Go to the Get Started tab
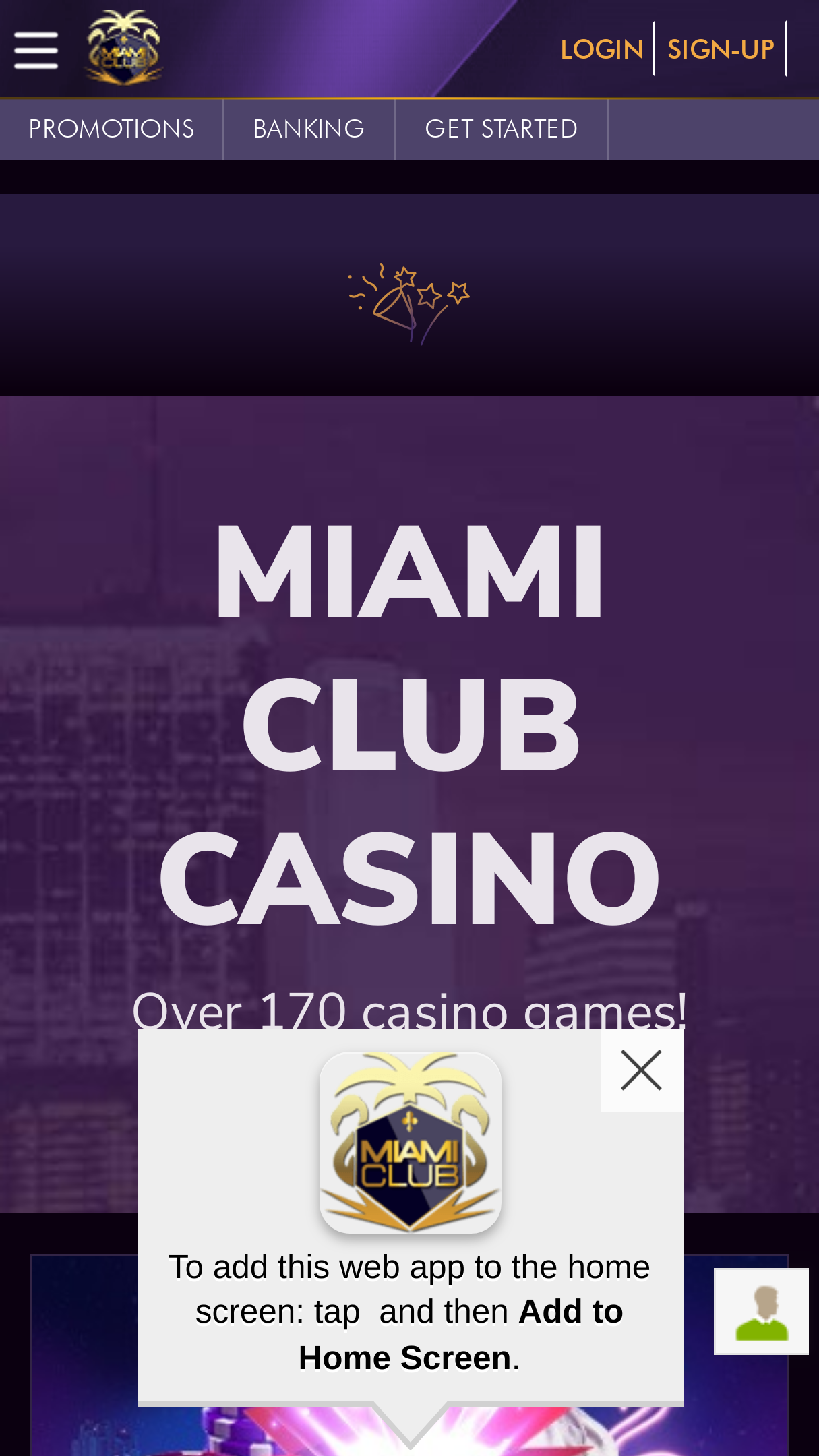The width and height of the screenshot is (819, 1456). point(501,129)
